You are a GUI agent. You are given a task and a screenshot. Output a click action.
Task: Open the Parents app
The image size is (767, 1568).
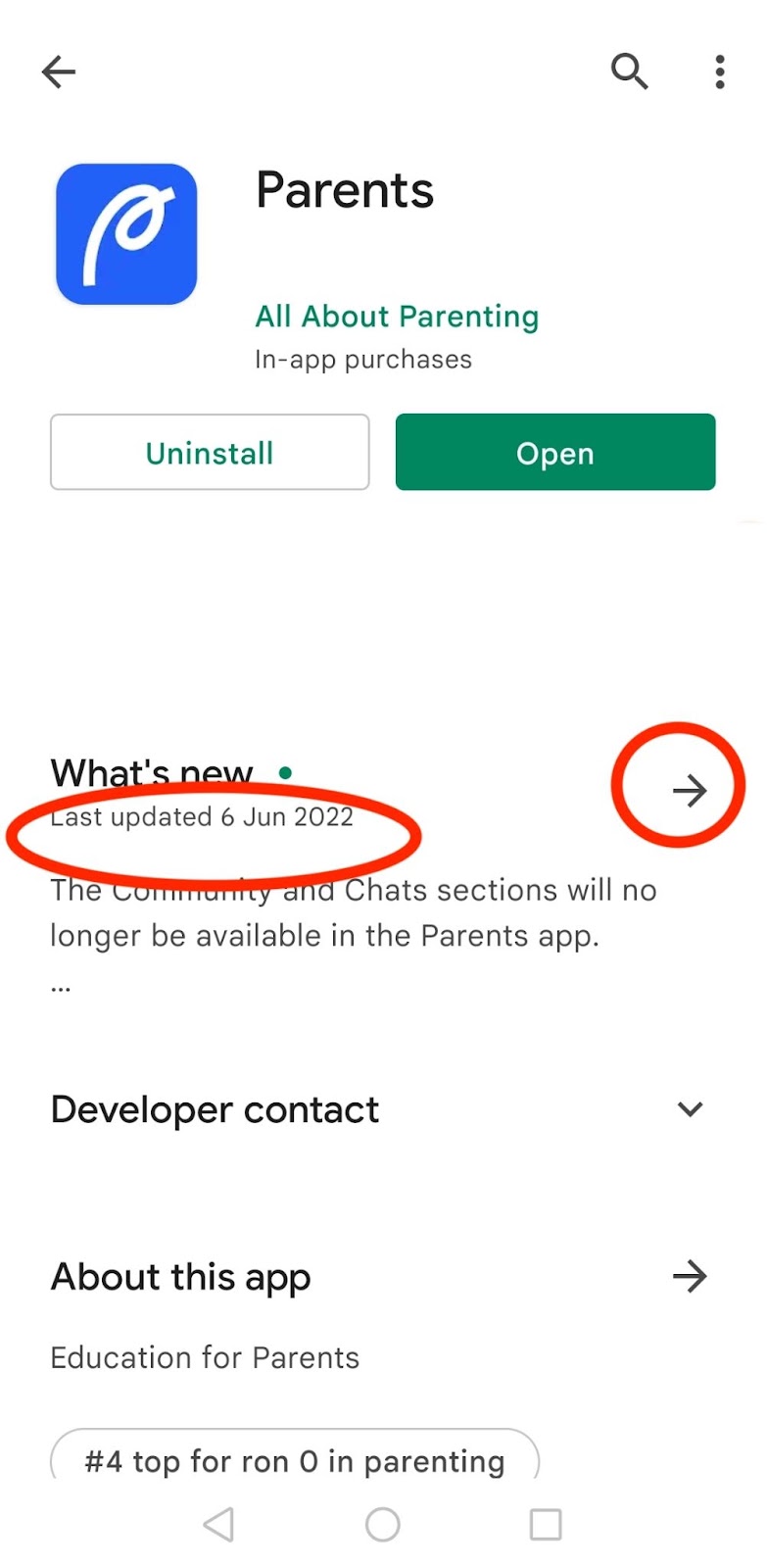coord(555,452)
